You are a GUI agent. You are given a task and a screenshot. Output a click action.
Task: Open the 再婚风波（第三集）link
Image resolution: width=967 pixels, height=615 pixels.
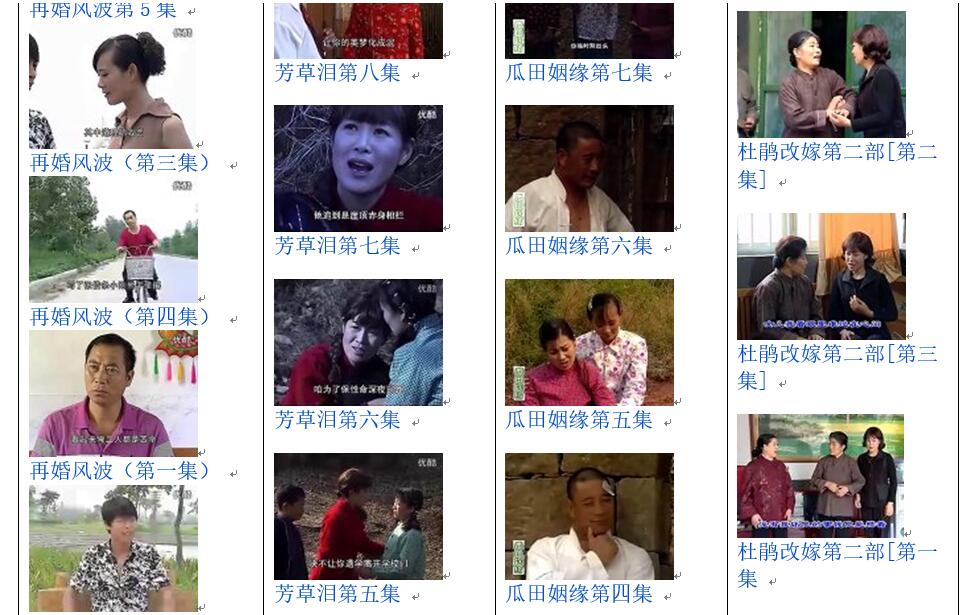coord(120,163)
